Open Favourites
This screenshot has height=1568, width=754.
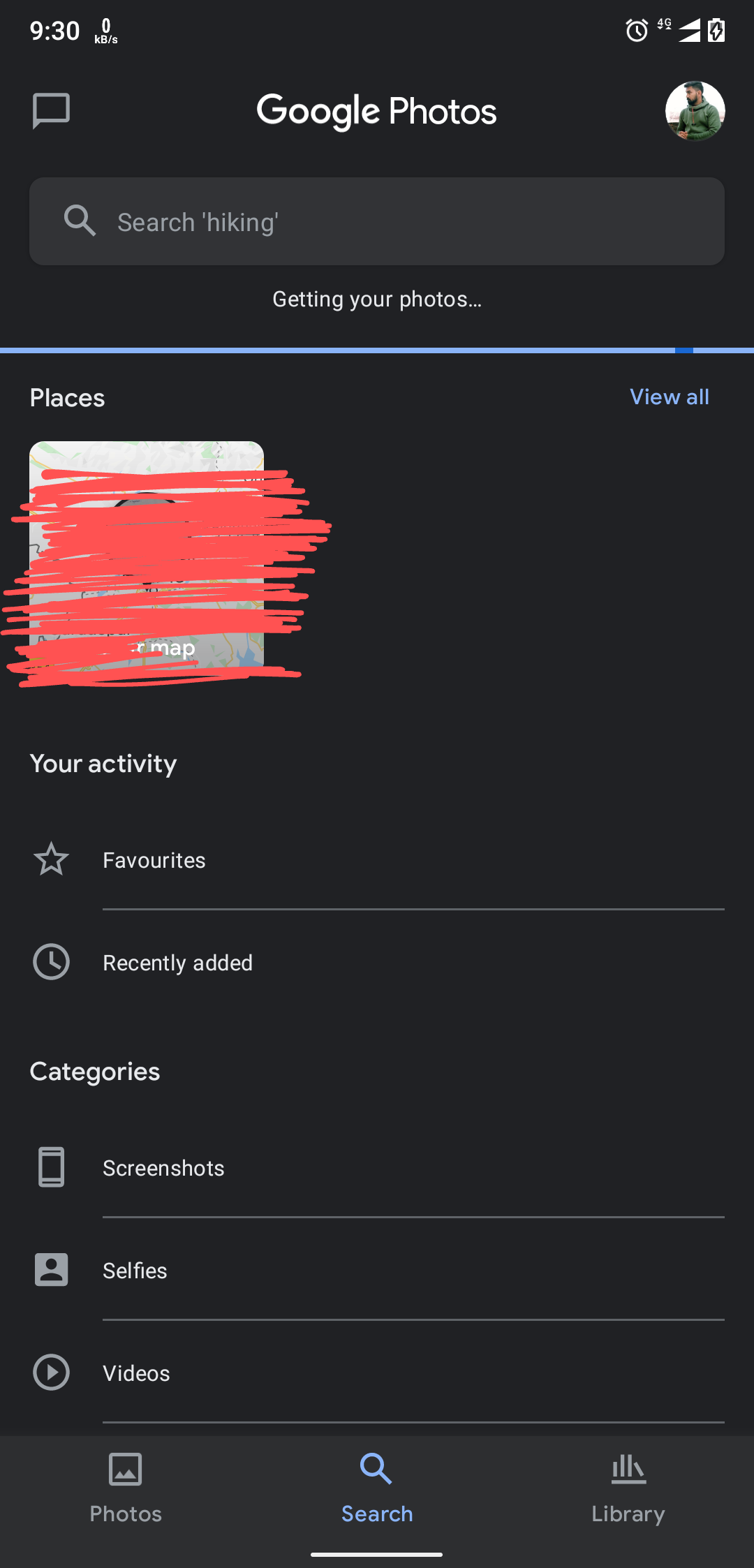click(x=377, y=860)
